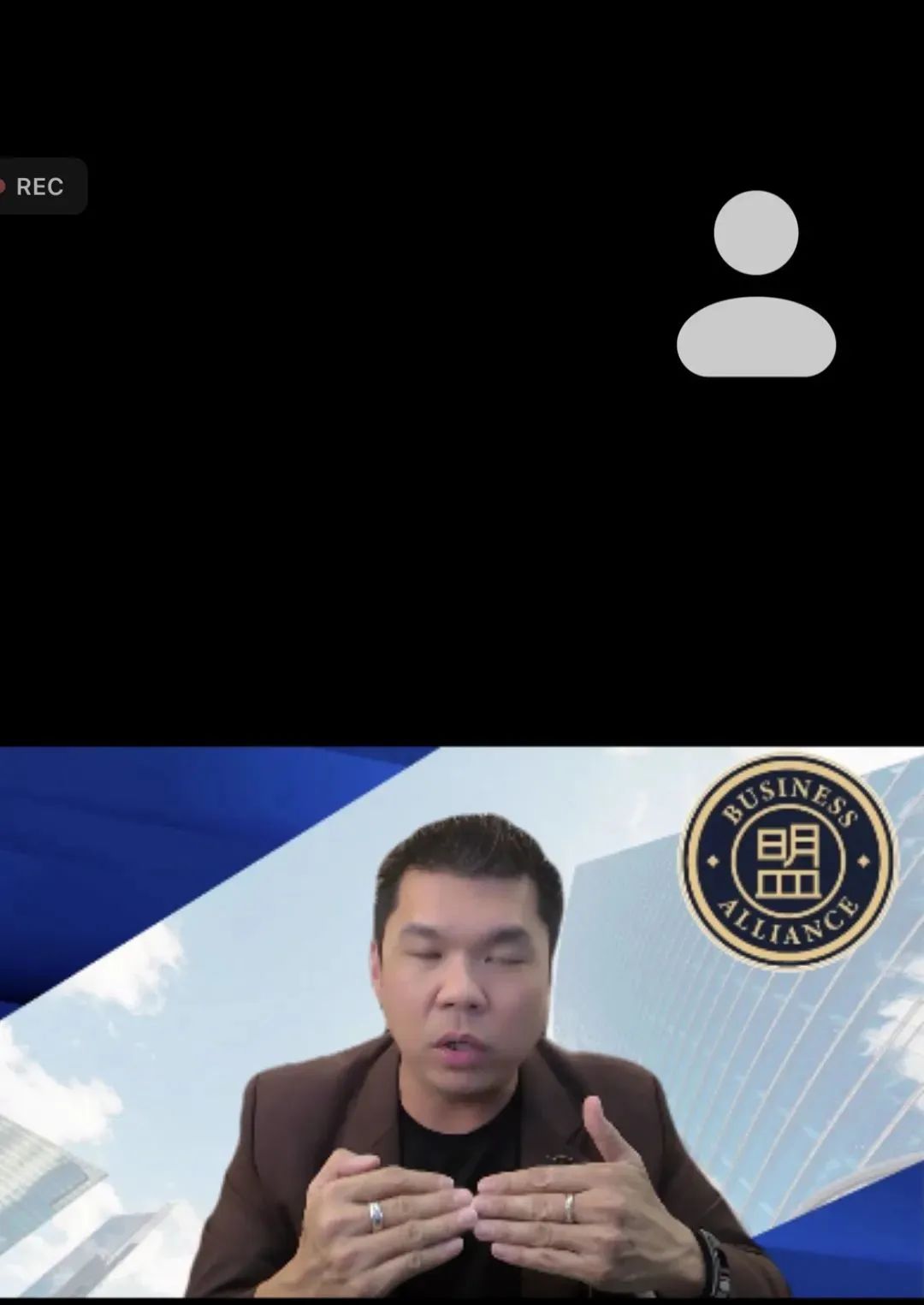This screenshot has width=924, height=1305.
Task: Tap the speaker's video tile
Action: [462, 1023]
